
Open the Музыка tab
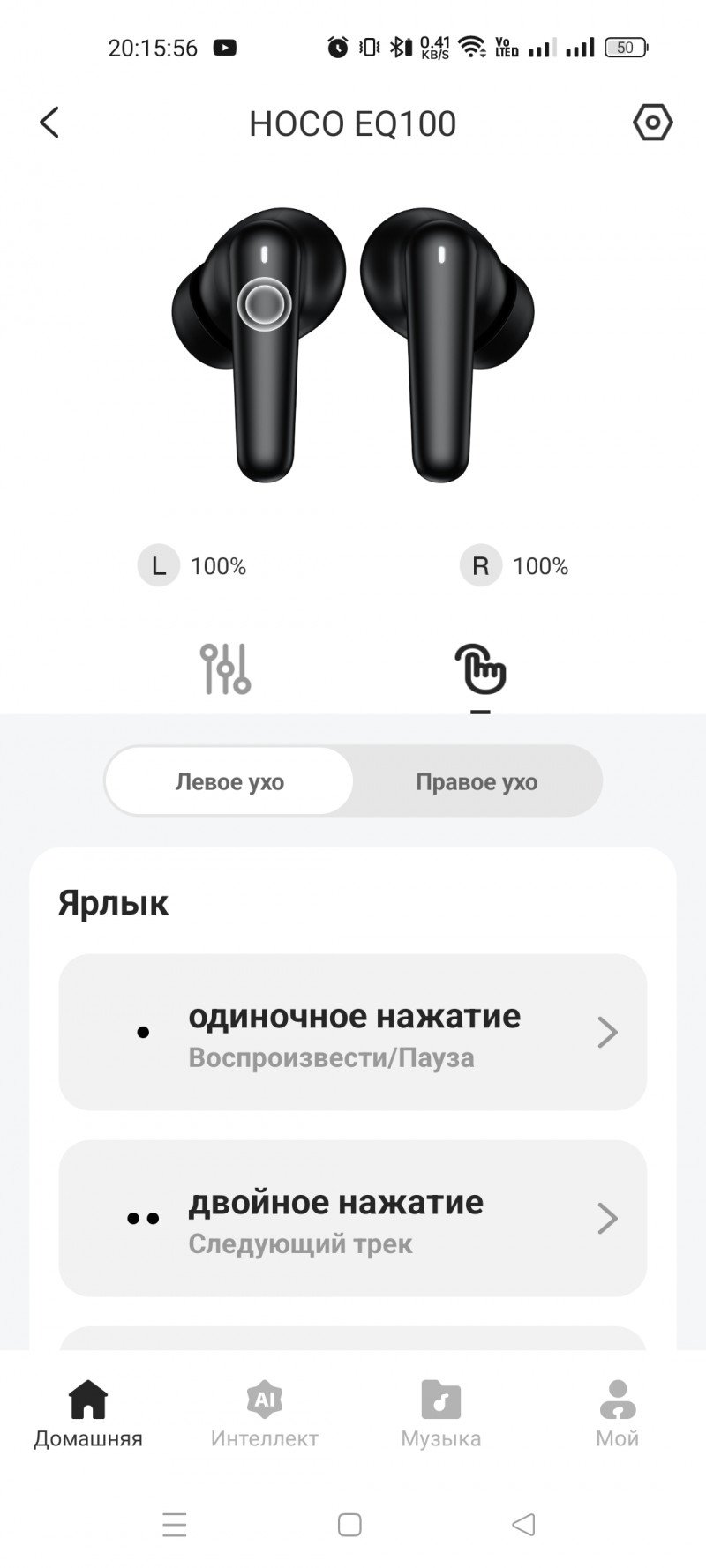pos(440,1414)
